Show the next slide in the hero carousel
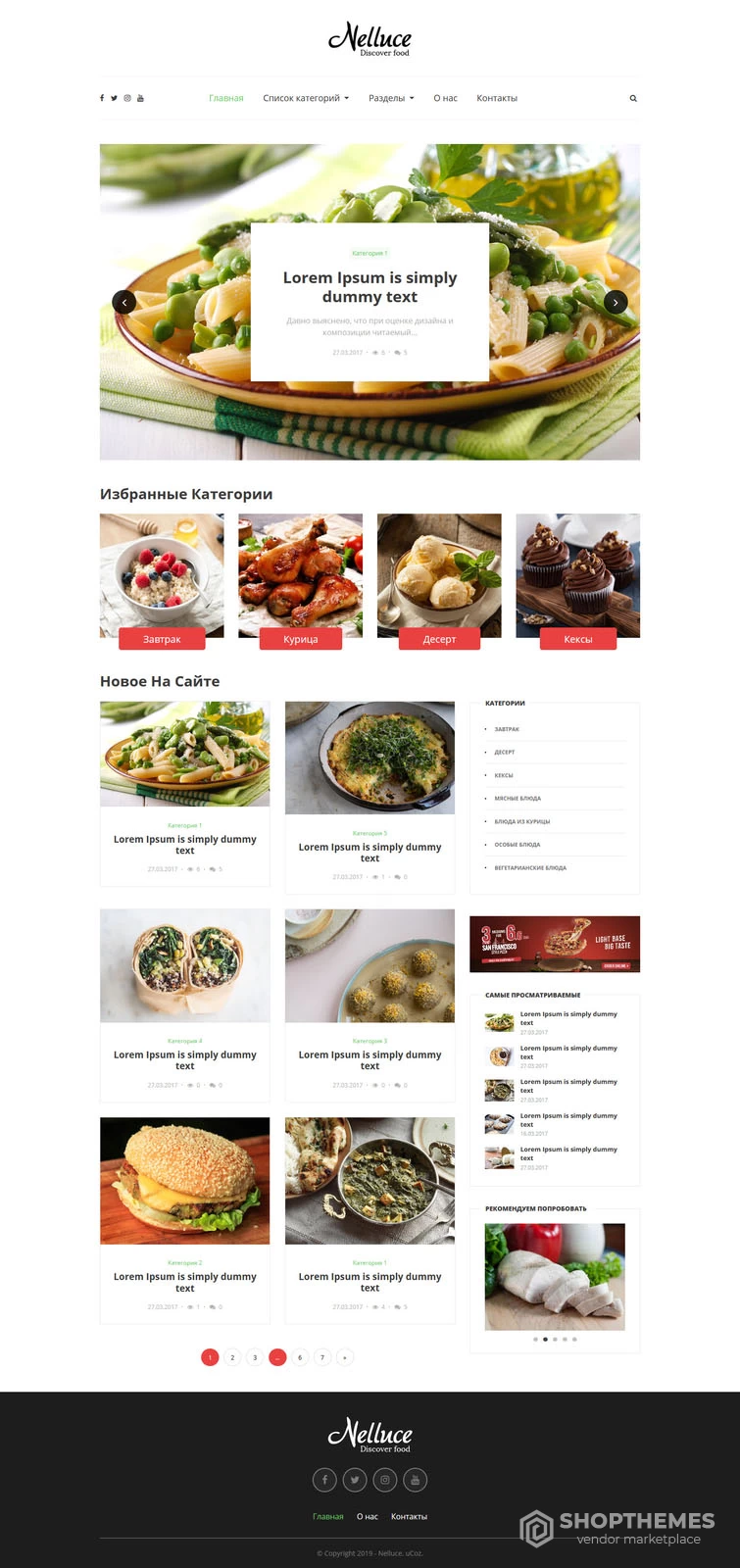 [616, 302]
